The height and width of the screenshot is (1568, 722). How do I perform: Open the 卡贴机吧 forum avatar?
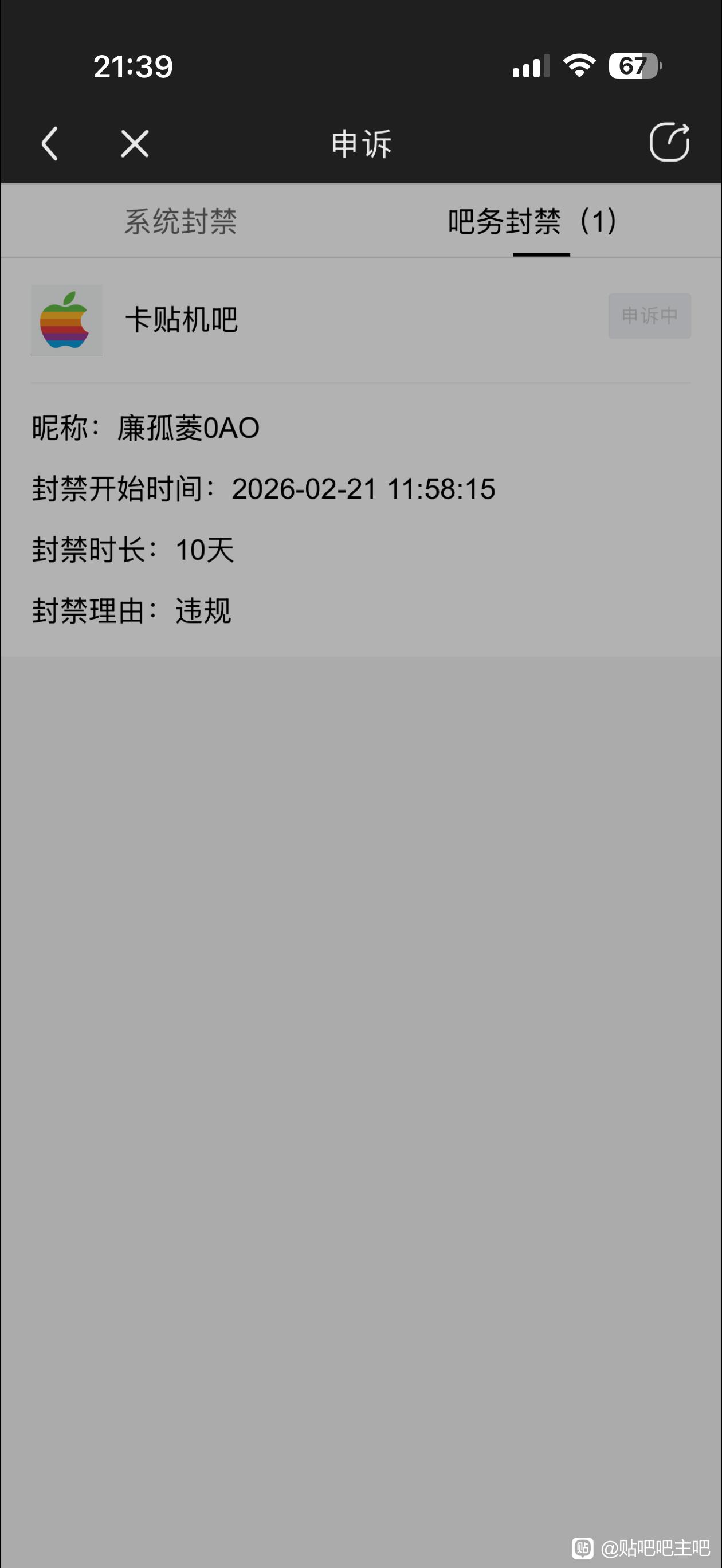point(67,320)
